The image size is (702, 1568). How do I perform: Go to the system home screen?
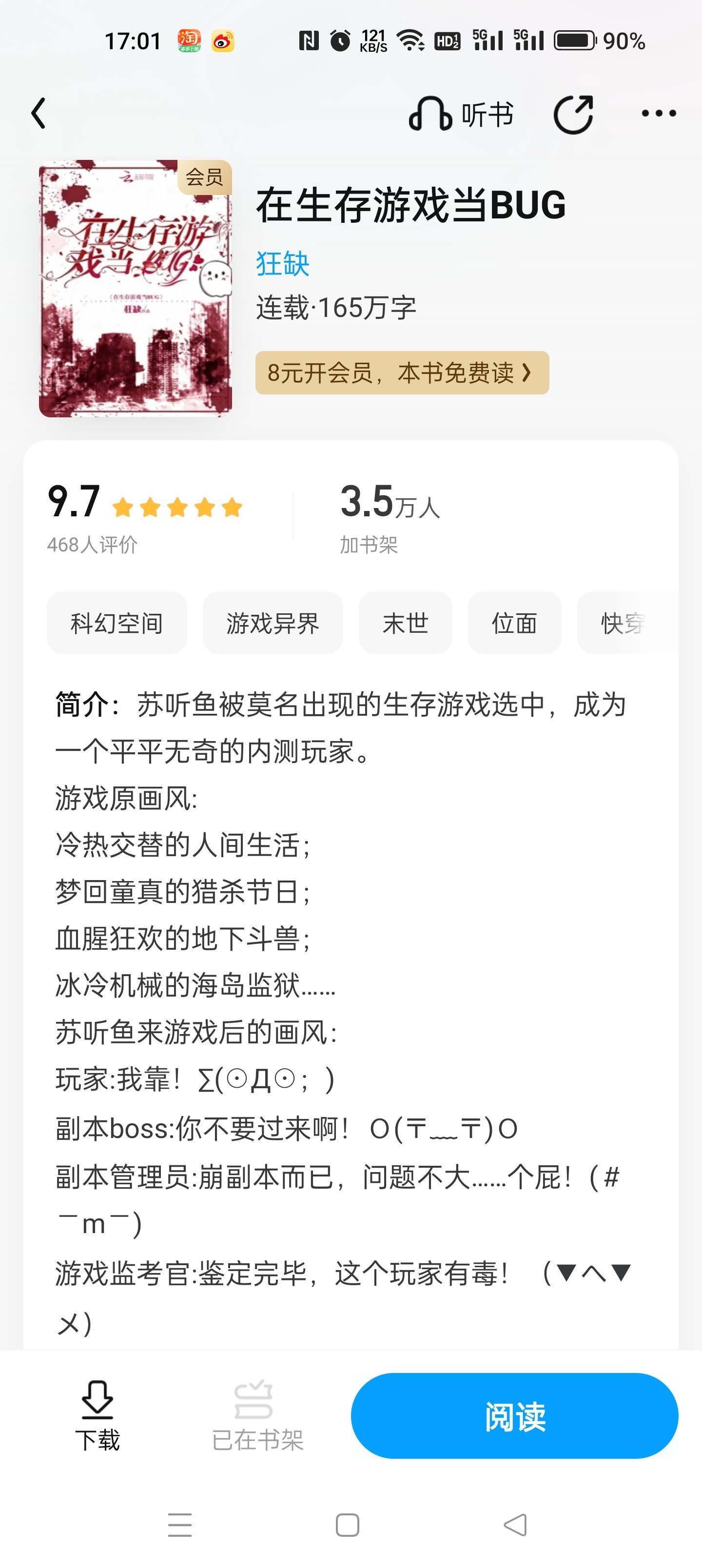point(348,1525)
